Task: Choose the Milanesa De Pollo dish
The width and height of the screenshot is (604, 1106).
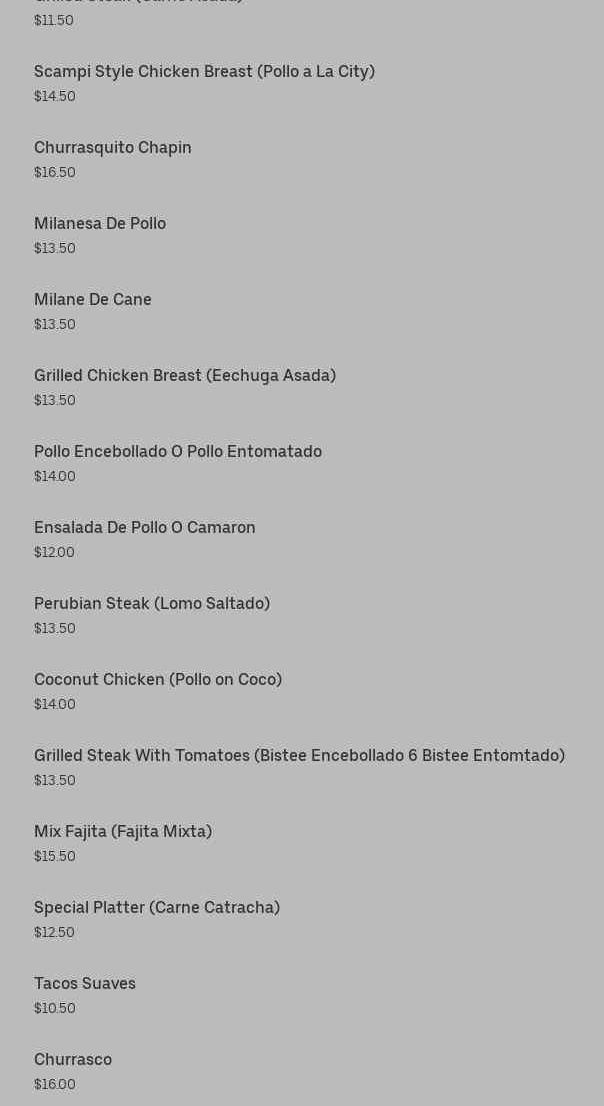Action: 100,224
